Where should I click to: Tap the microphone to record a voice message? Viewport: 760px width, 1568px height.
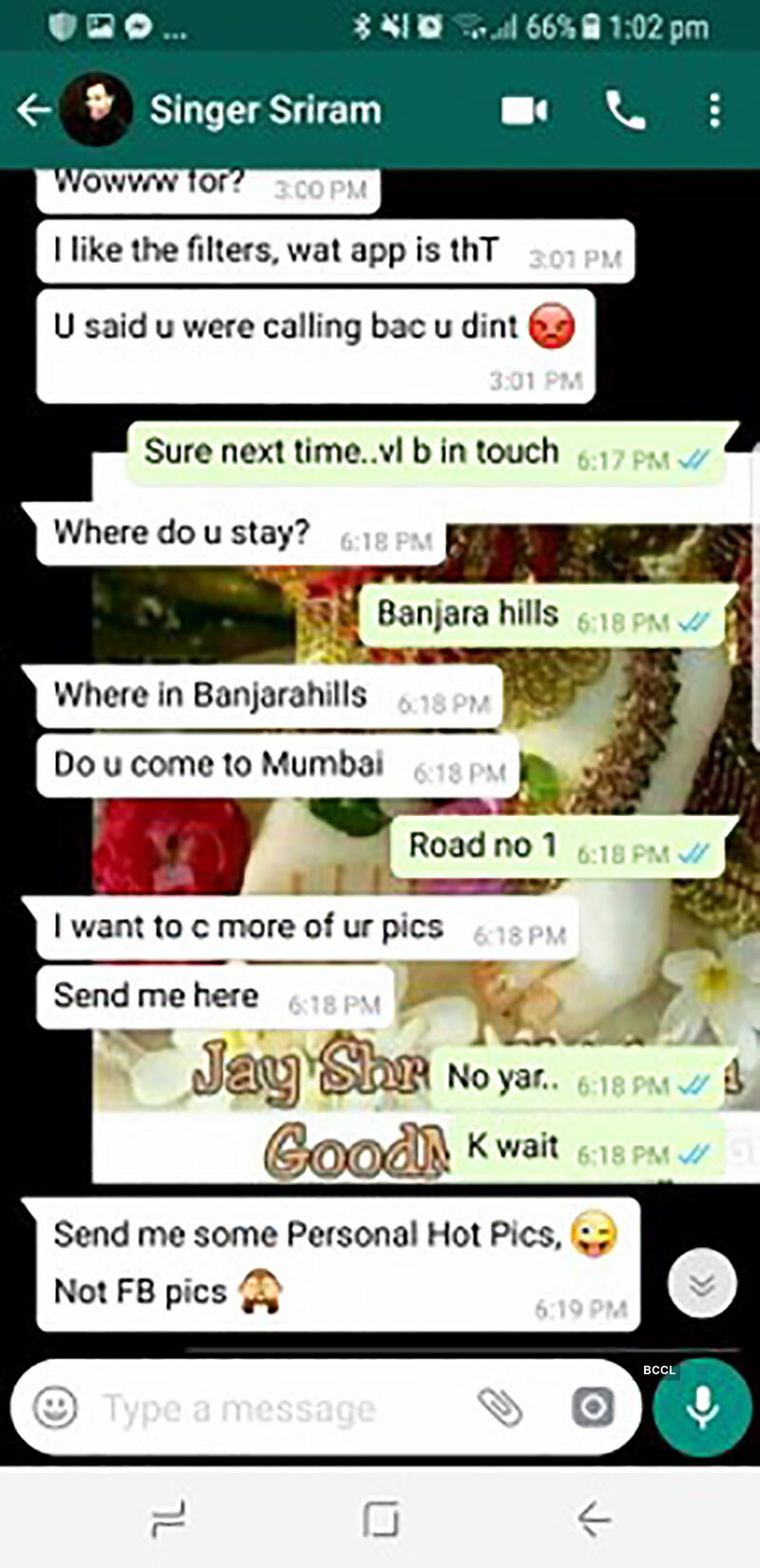coord(702,1407)
